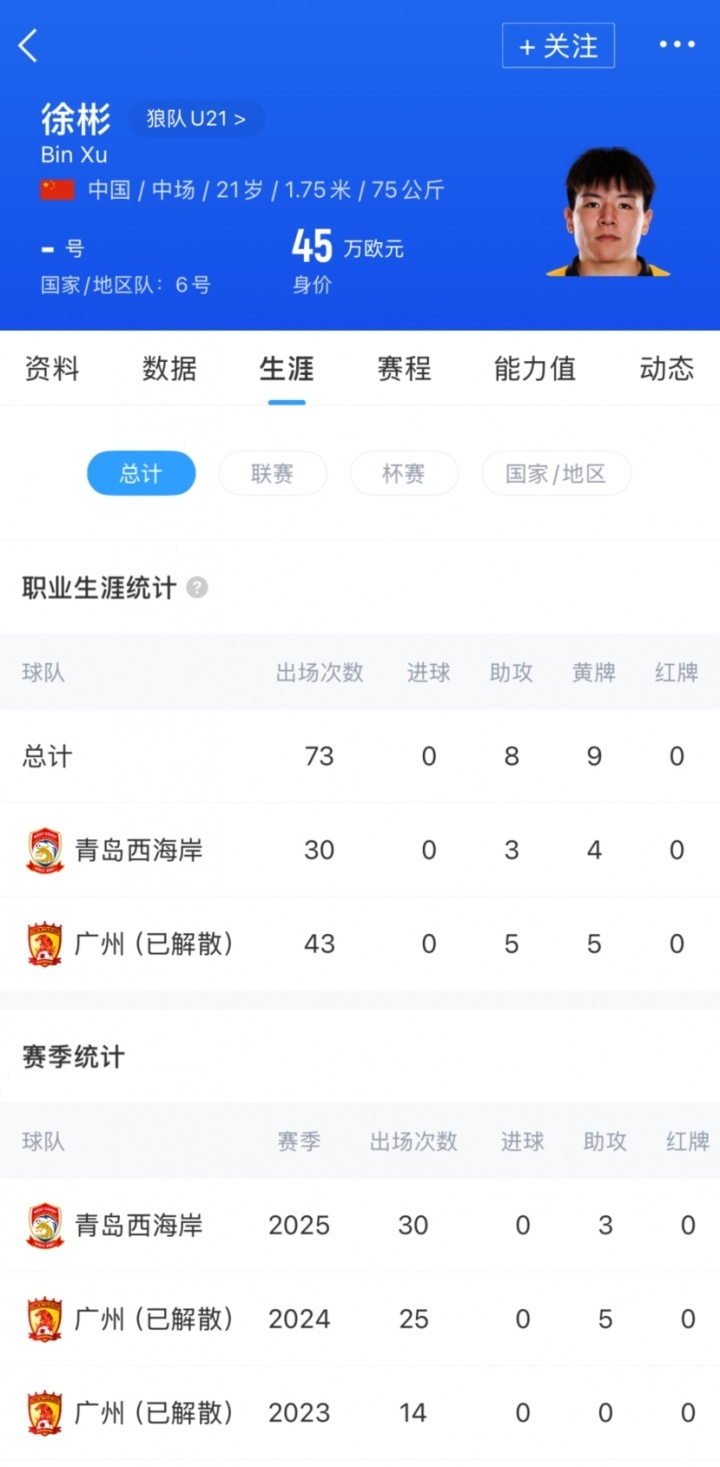720x1467 pixels.
Task: View the 能力值 tab
Action: tap(535, 369)
